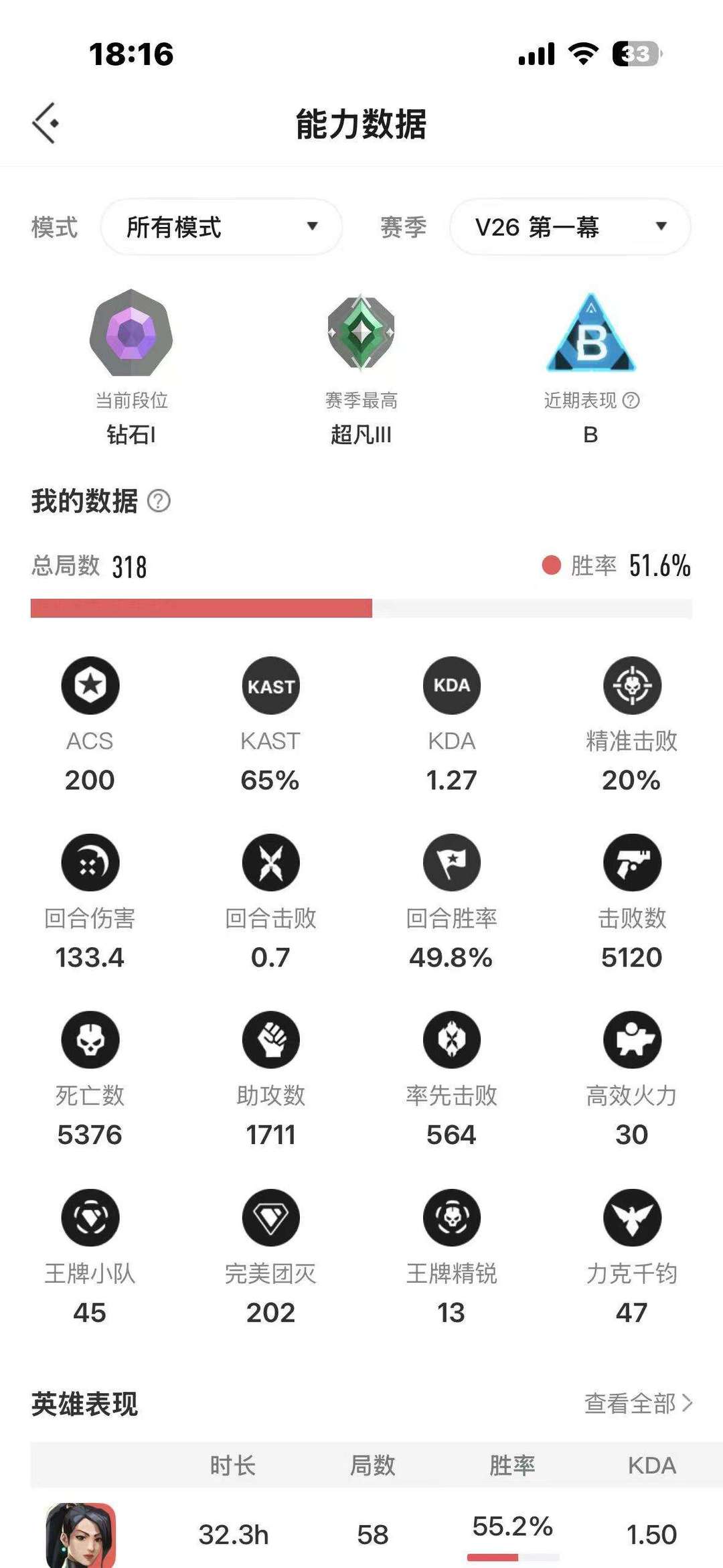Click the 完美团灭 diamond icon

coord(270,1218)
